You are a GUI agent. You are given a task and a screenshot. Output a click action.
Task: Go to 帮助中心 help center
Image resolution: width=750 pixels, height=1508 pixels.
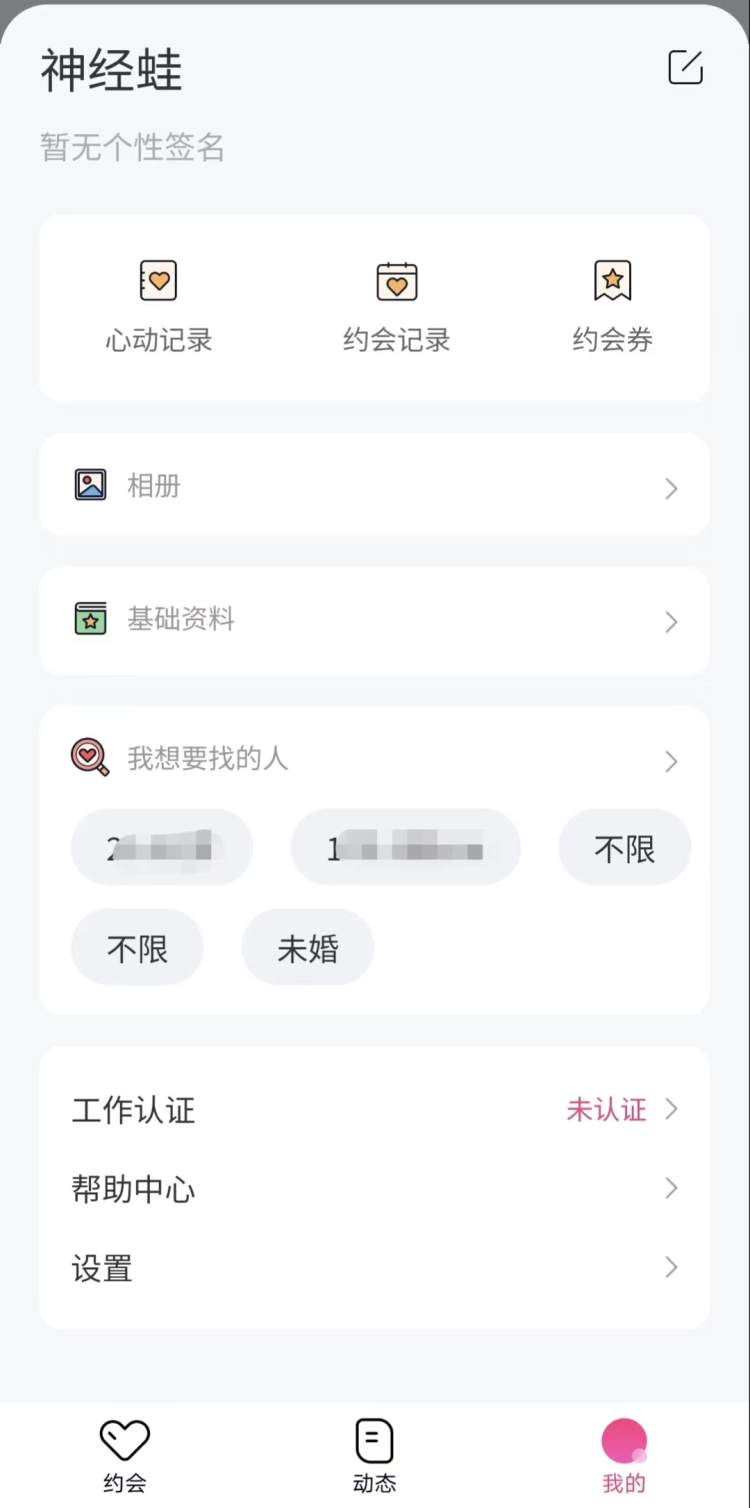point(374,1189)
